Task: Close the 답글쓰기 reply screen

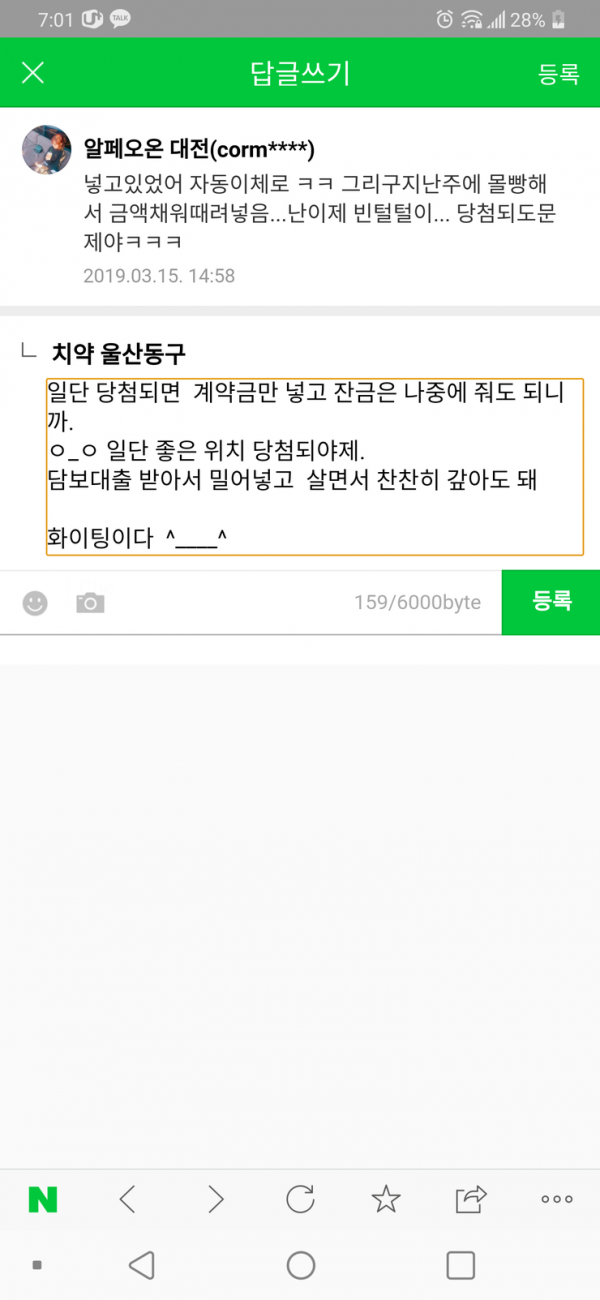Action: (x=33, y=73)
